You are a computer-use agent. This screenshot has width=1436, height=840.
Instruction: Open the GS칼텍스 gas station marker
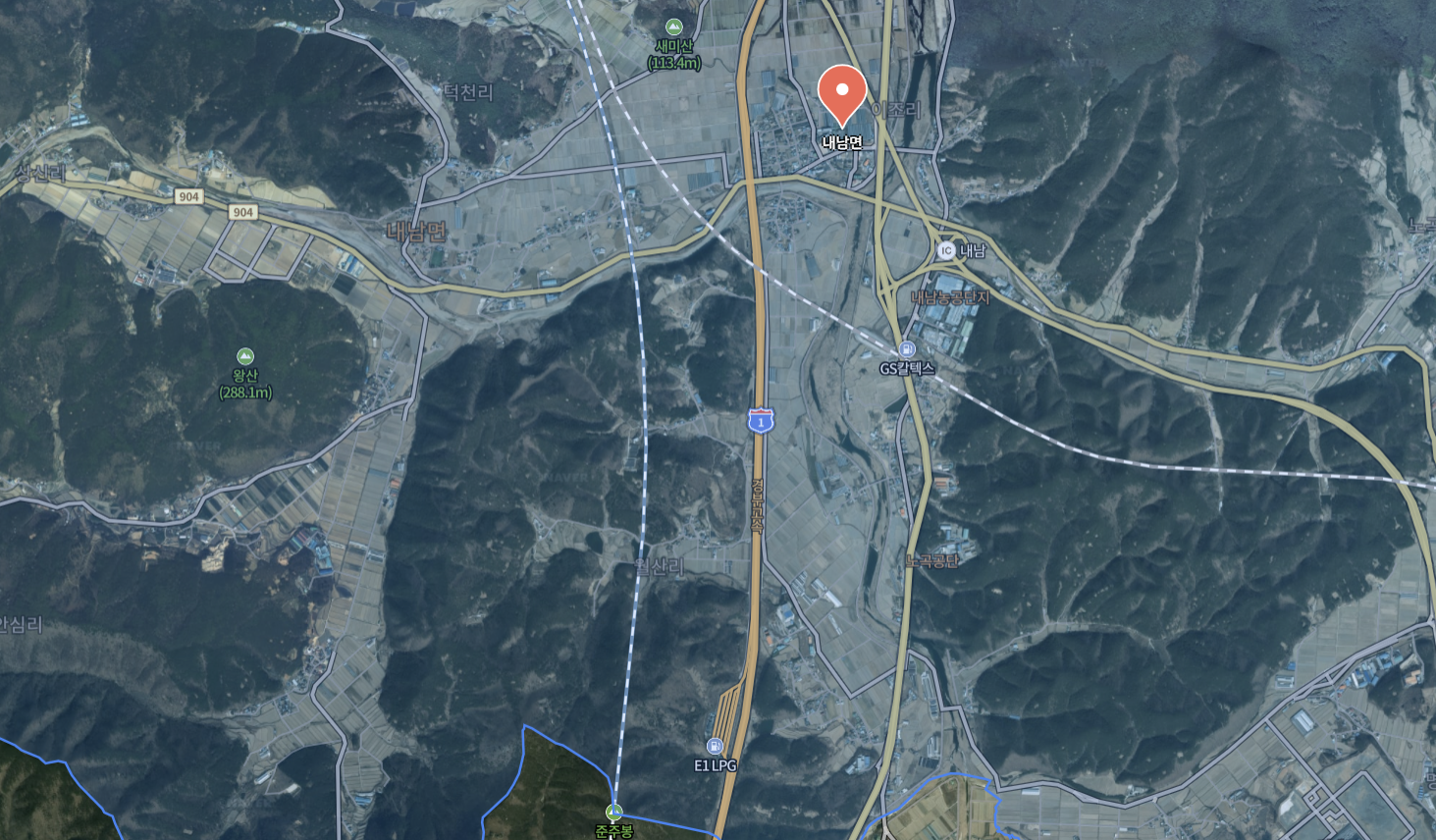(x=907, y=350)
